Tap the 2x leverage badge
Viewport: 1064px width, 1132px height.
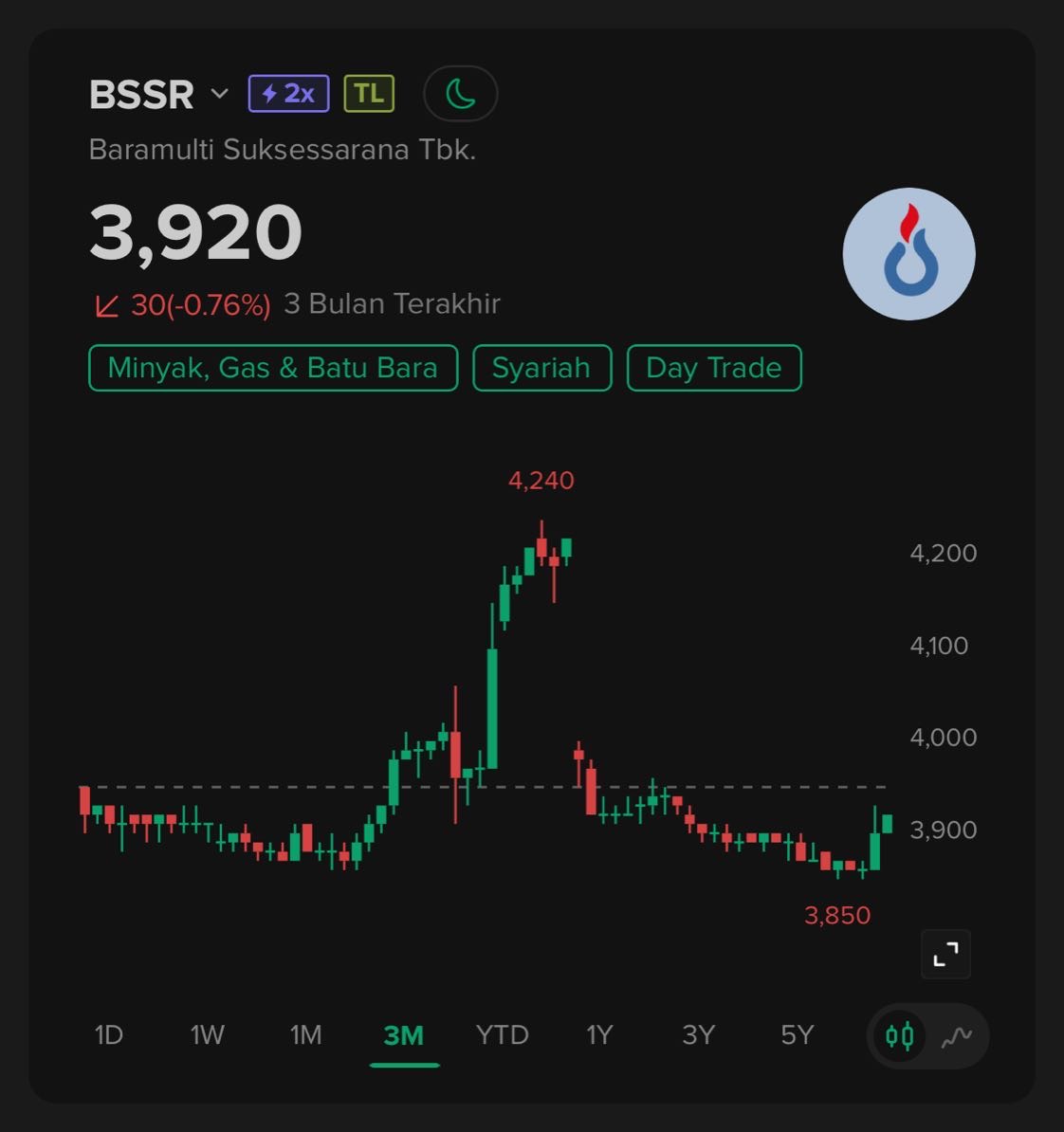288,94
